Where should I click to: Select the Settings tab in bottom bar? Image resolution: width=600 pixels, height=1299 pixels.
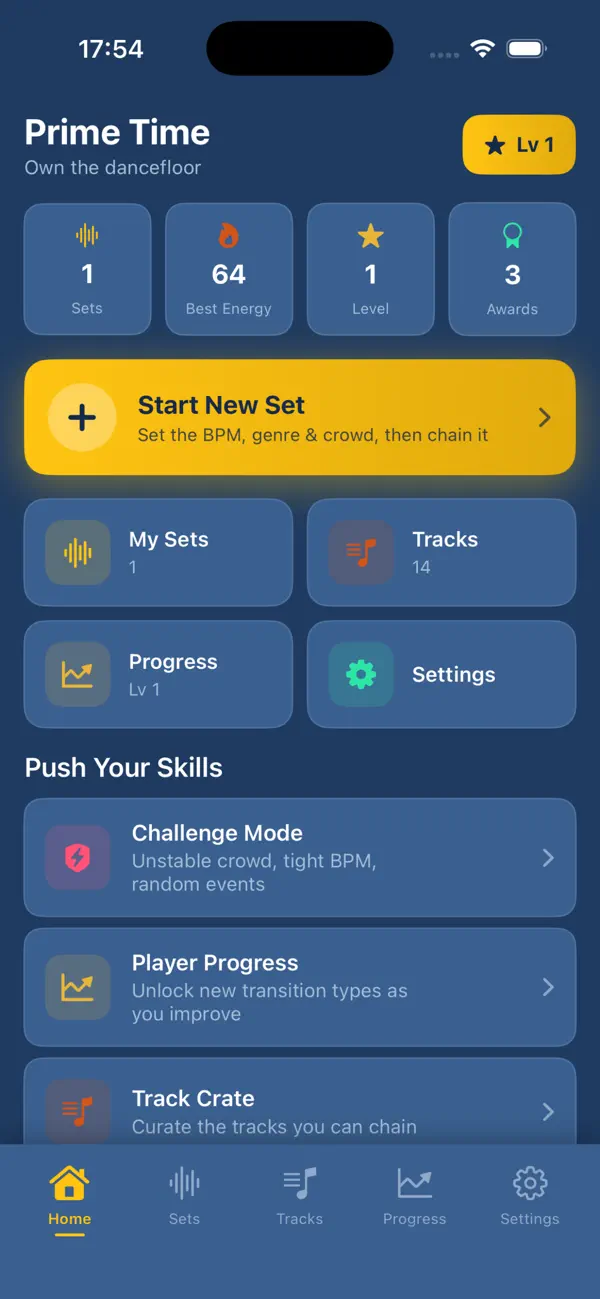click(x=530, y=1196)
